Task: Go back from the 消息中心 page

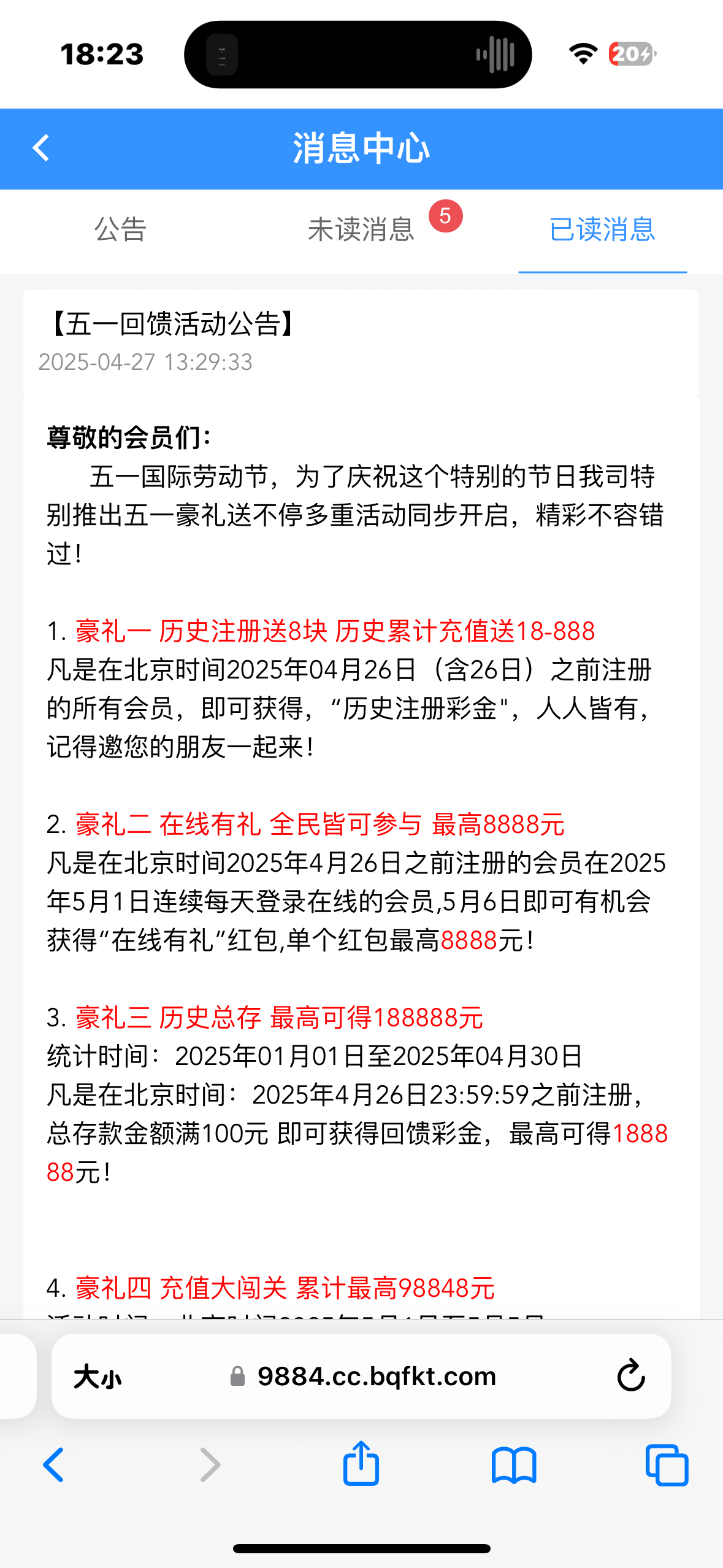Action: tap(41, 148)
